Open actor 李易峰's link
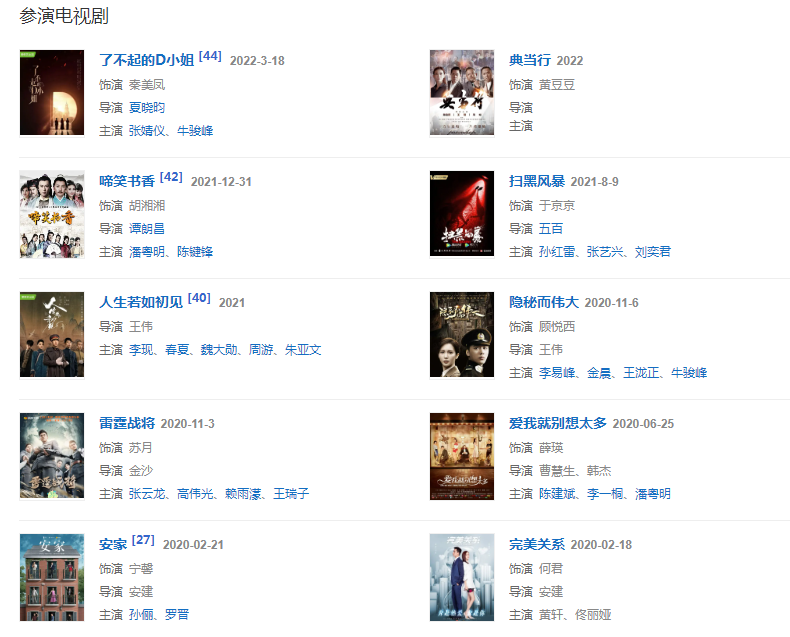This screenshot has width=790, height=637. [x=557, y=372]
